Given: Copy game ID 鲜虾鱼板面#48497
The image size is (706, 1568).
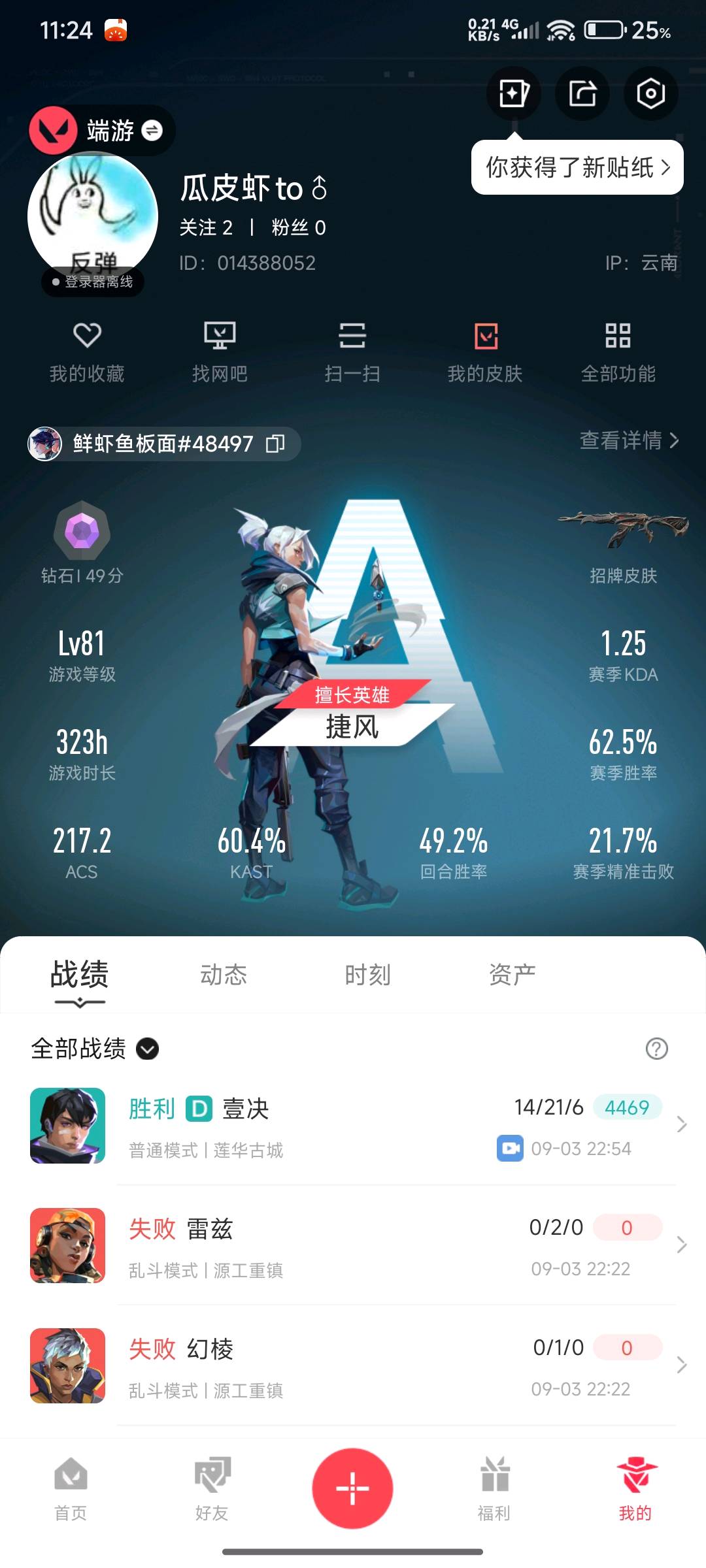Looking at the screenshot, I should click(x=275, y=444).
